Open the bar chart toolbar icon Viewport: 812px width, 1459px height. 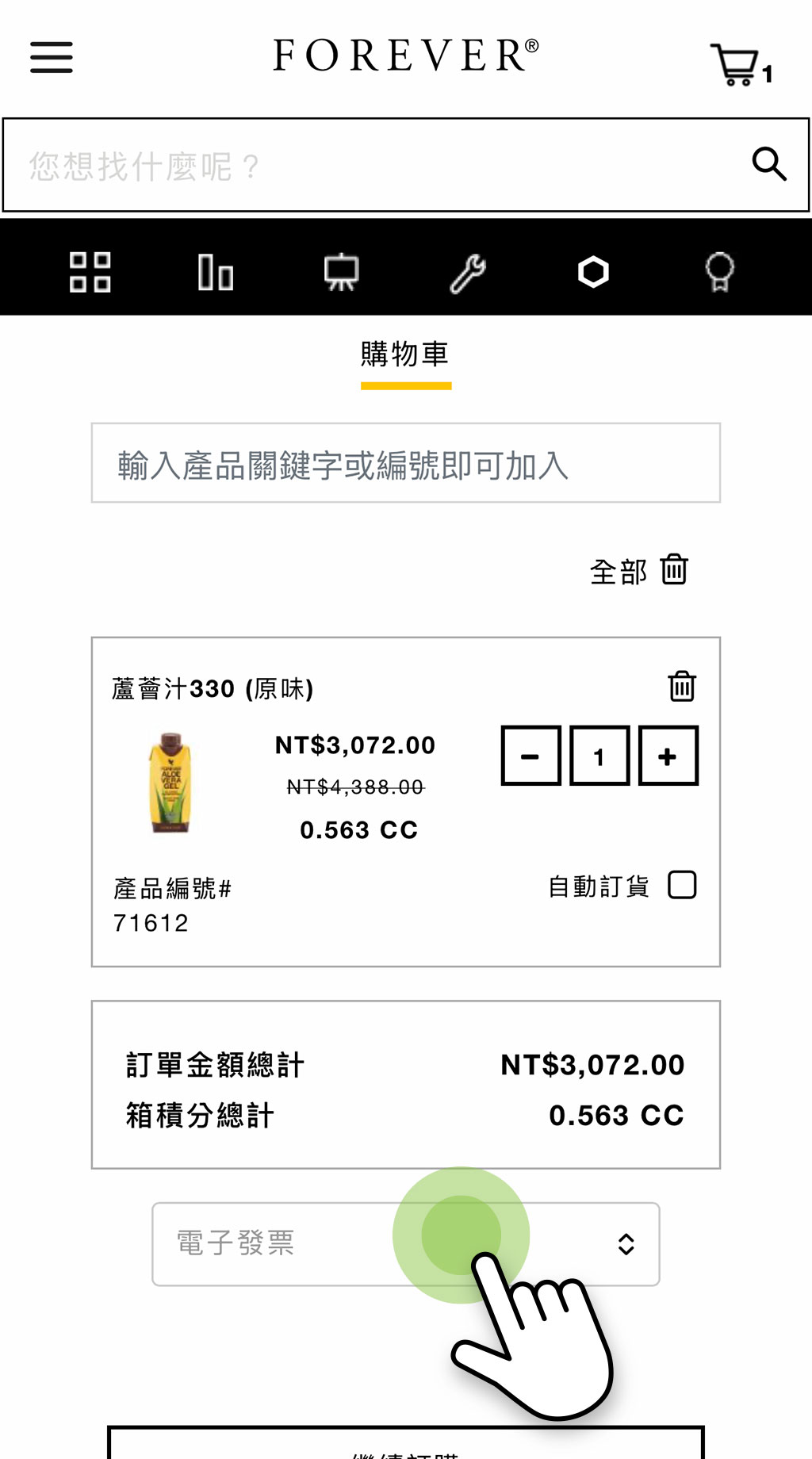pos(216,273)
